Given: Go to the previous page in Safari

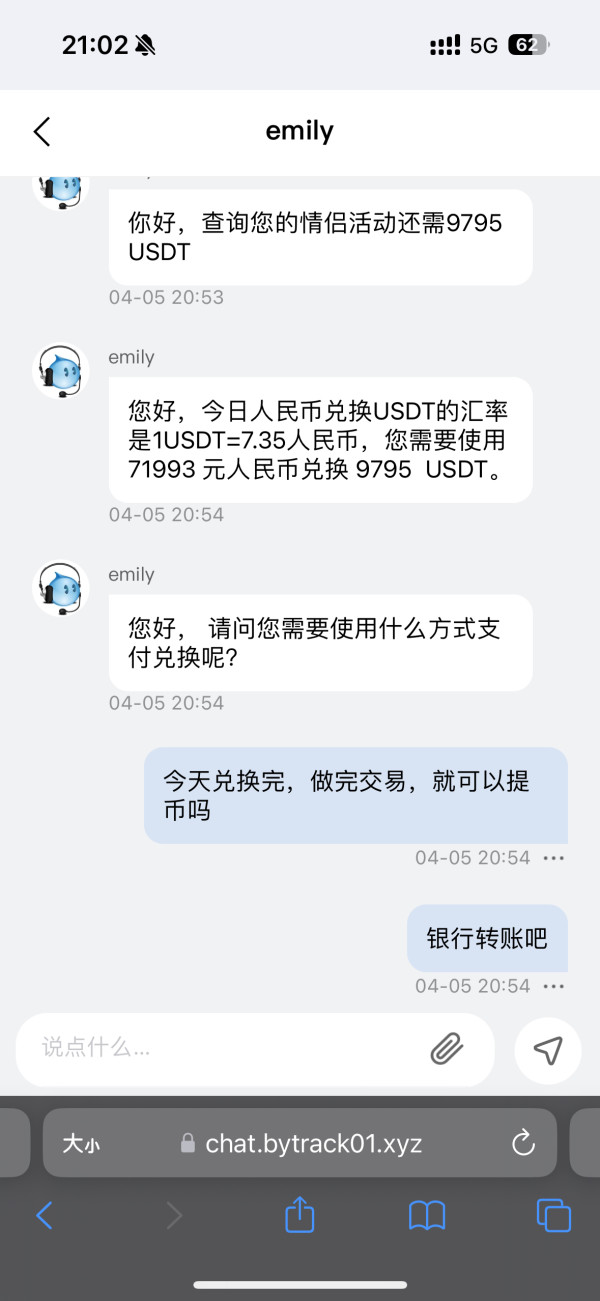Looking at the screenshot, I should coord(44,1215).
